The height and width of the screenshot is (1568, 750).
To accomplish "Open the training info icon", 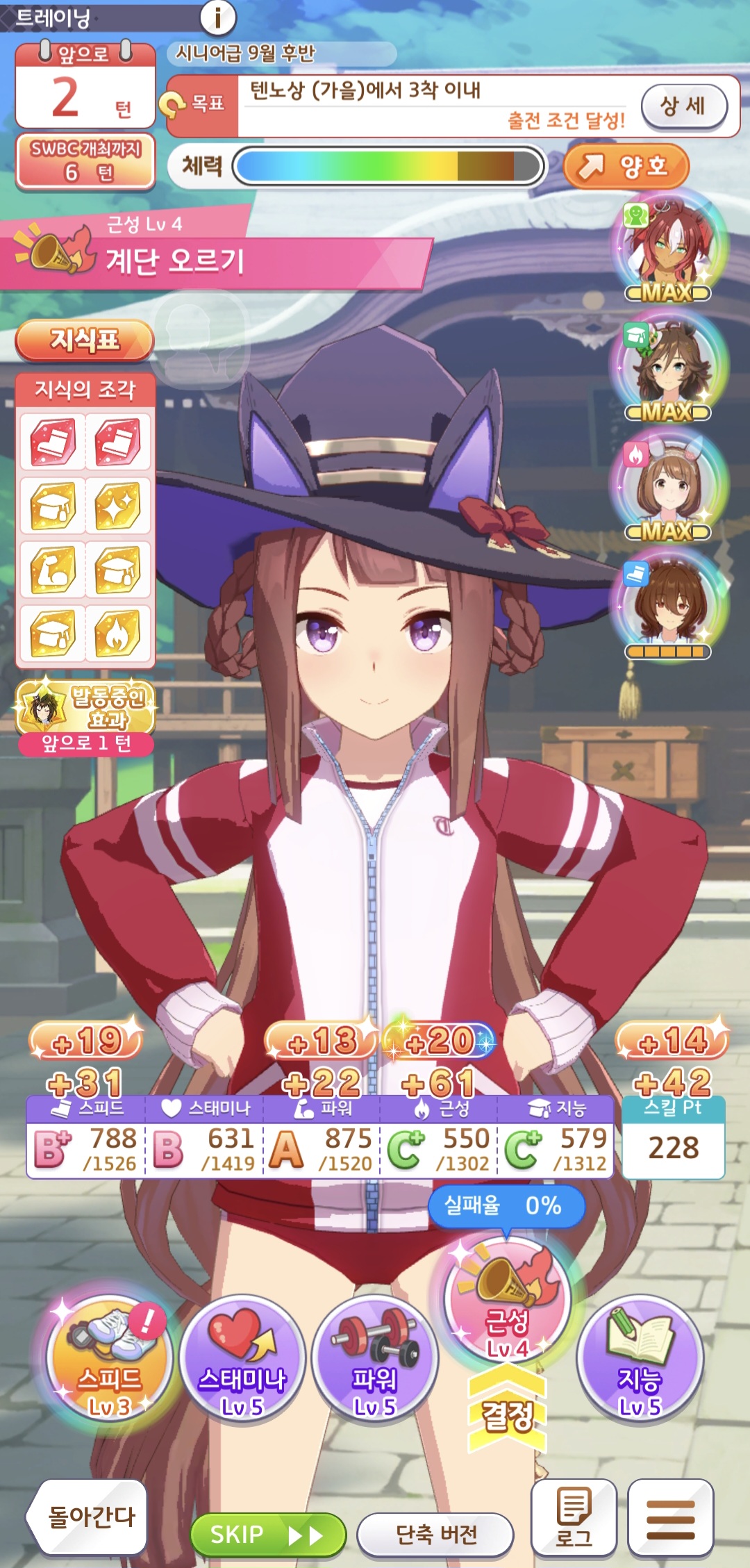I will coord(218,18).
